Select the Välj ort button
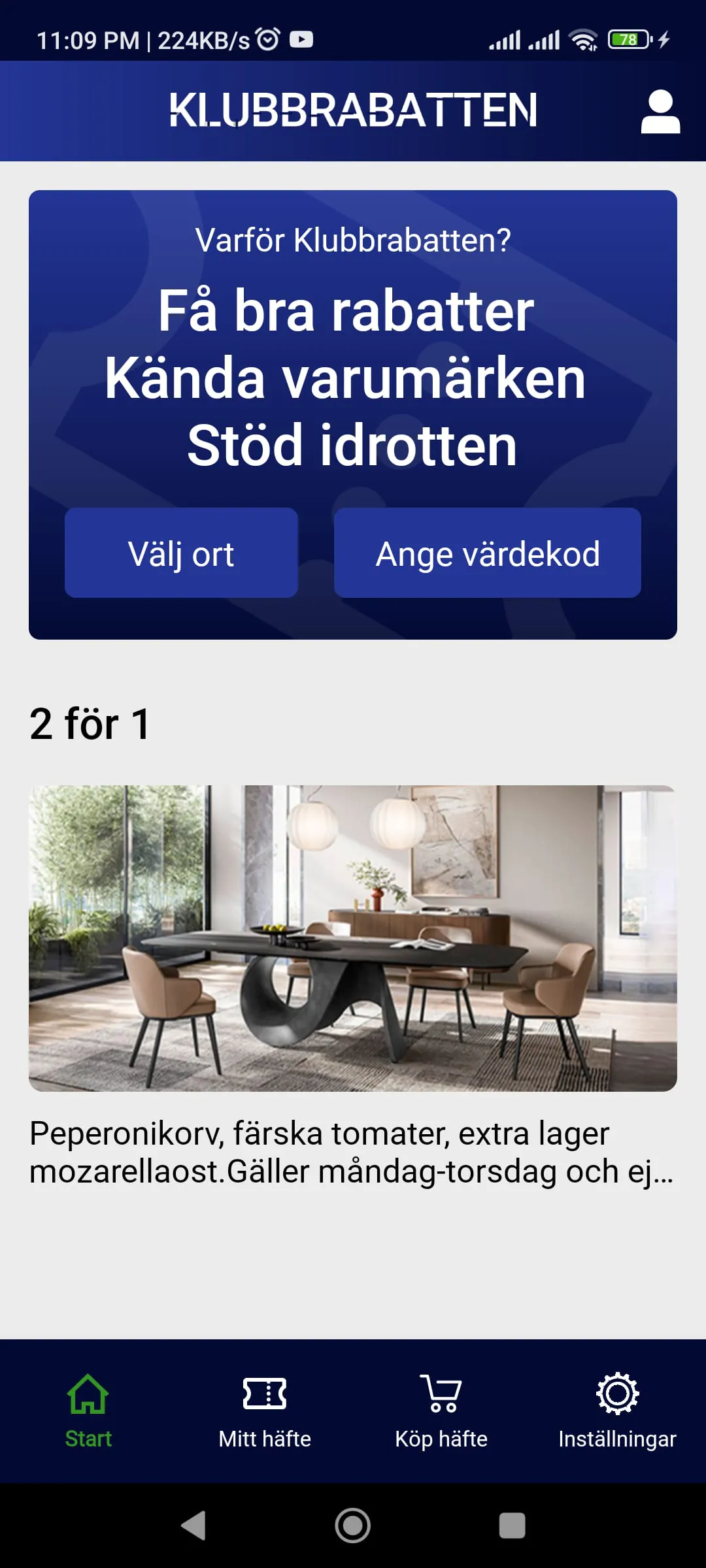Screen dimensions: 706x1568 click(x=181, y=552)
